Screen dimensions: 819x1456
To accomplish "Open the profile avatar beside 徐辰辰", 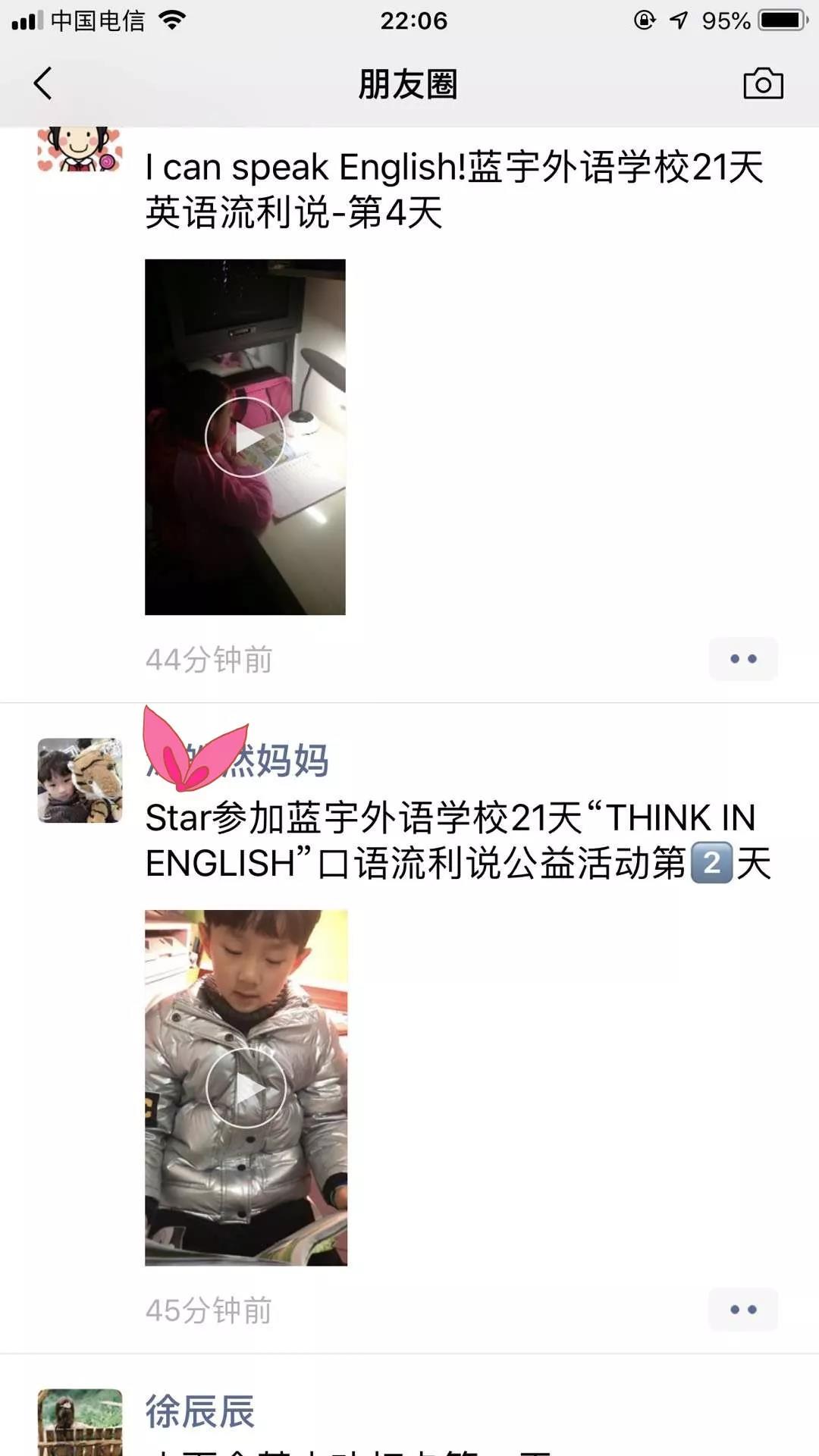I will (80, 1422).
